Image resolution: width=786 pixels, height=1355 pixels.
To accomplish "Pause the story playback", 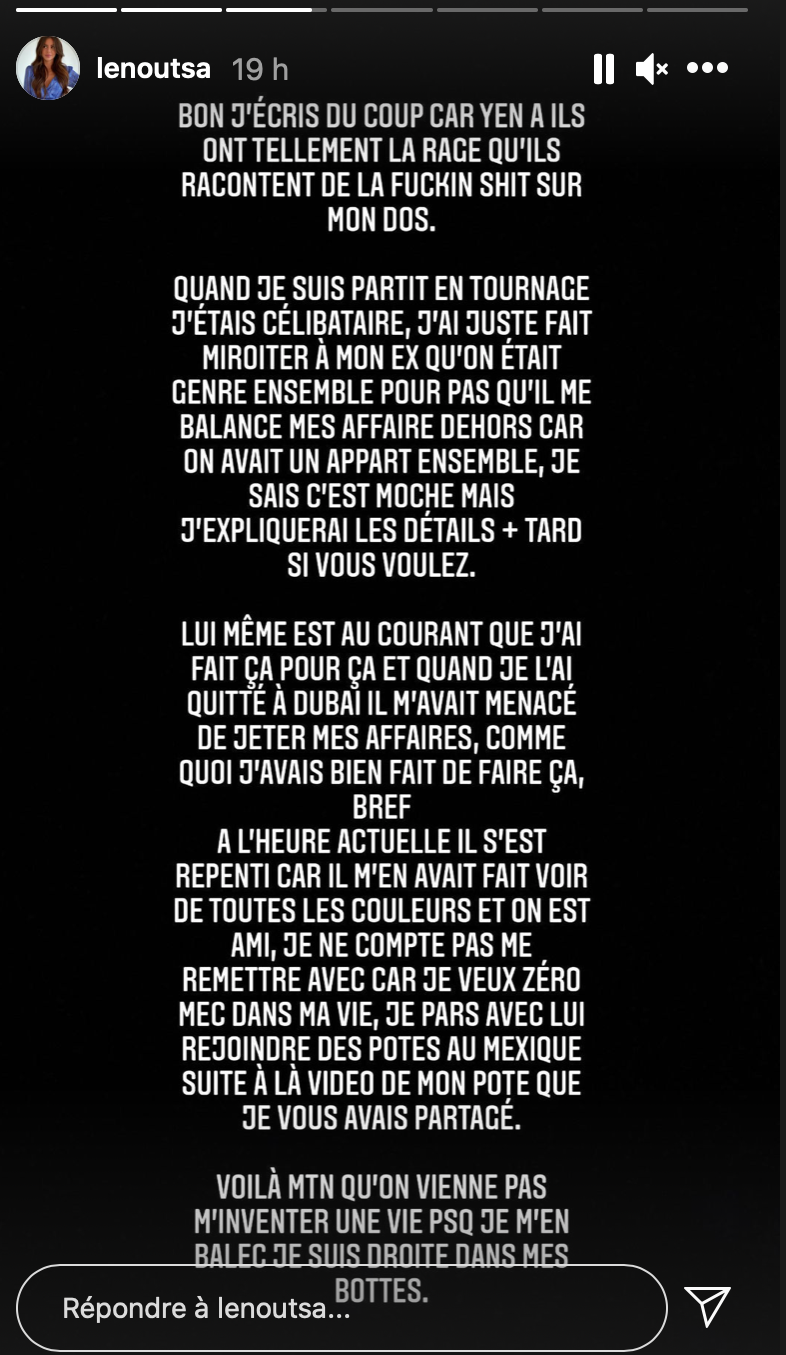I will [603, 69].
